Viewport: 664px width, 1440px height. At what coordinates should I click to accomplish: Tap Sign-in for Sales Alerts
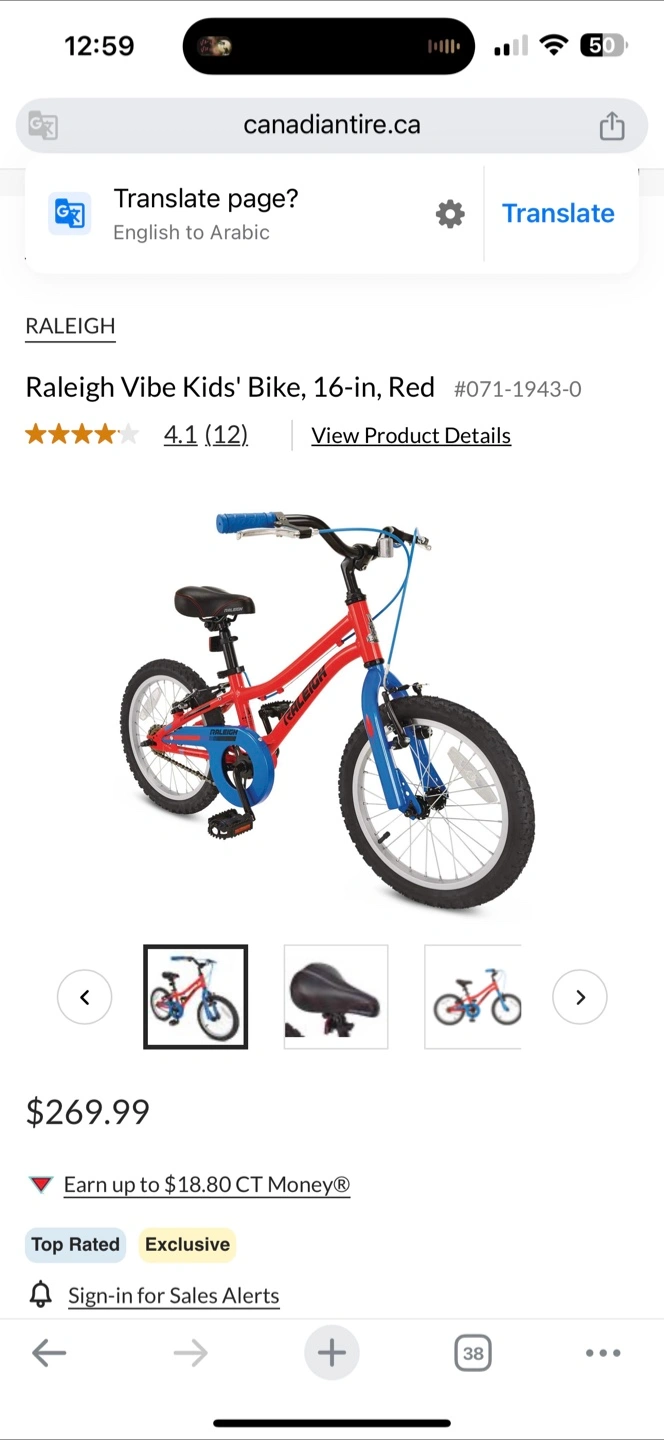click(x=174, y=1296)
